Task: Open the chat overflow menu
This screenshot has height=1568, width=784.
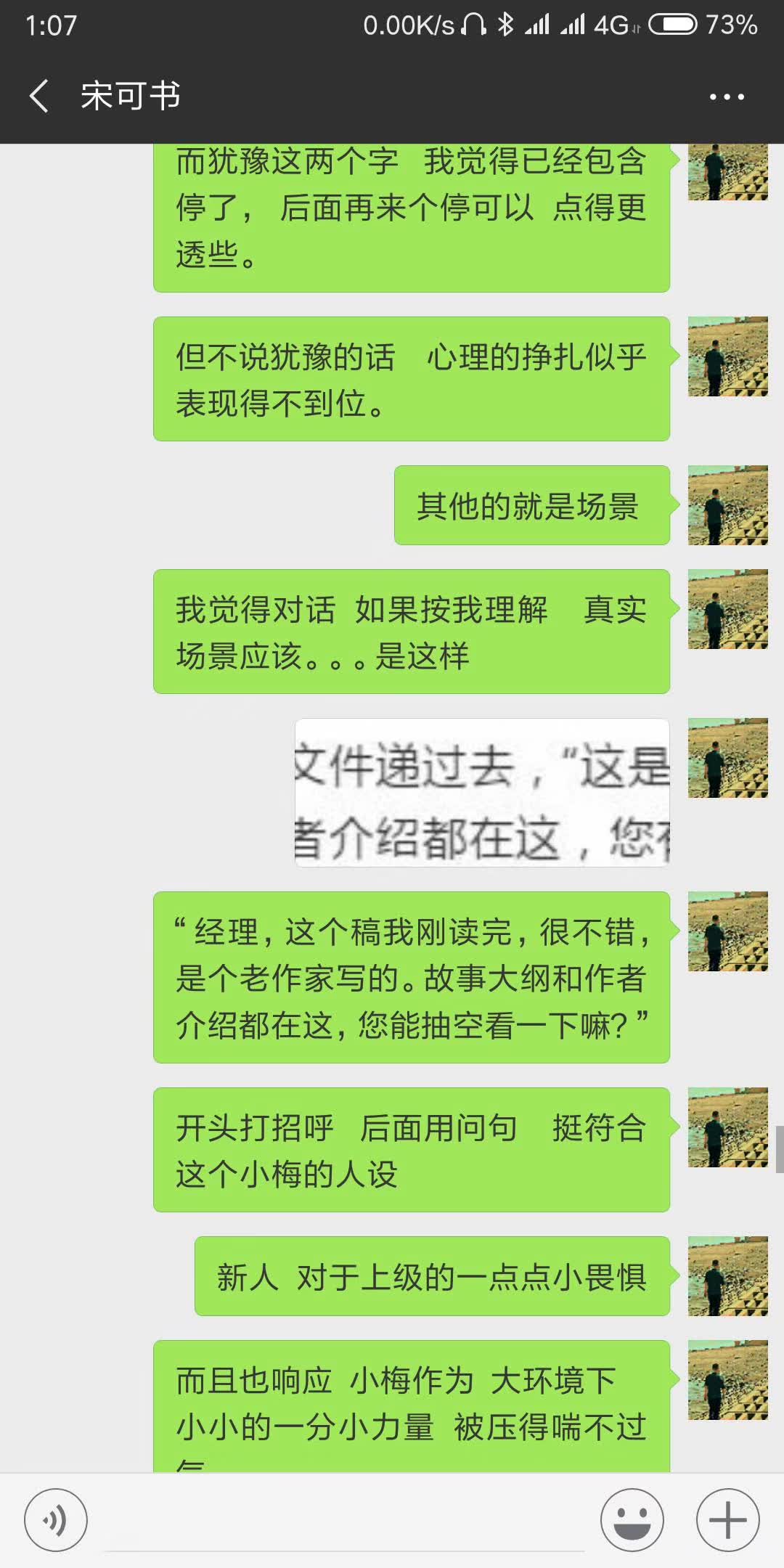Action: 727,97
